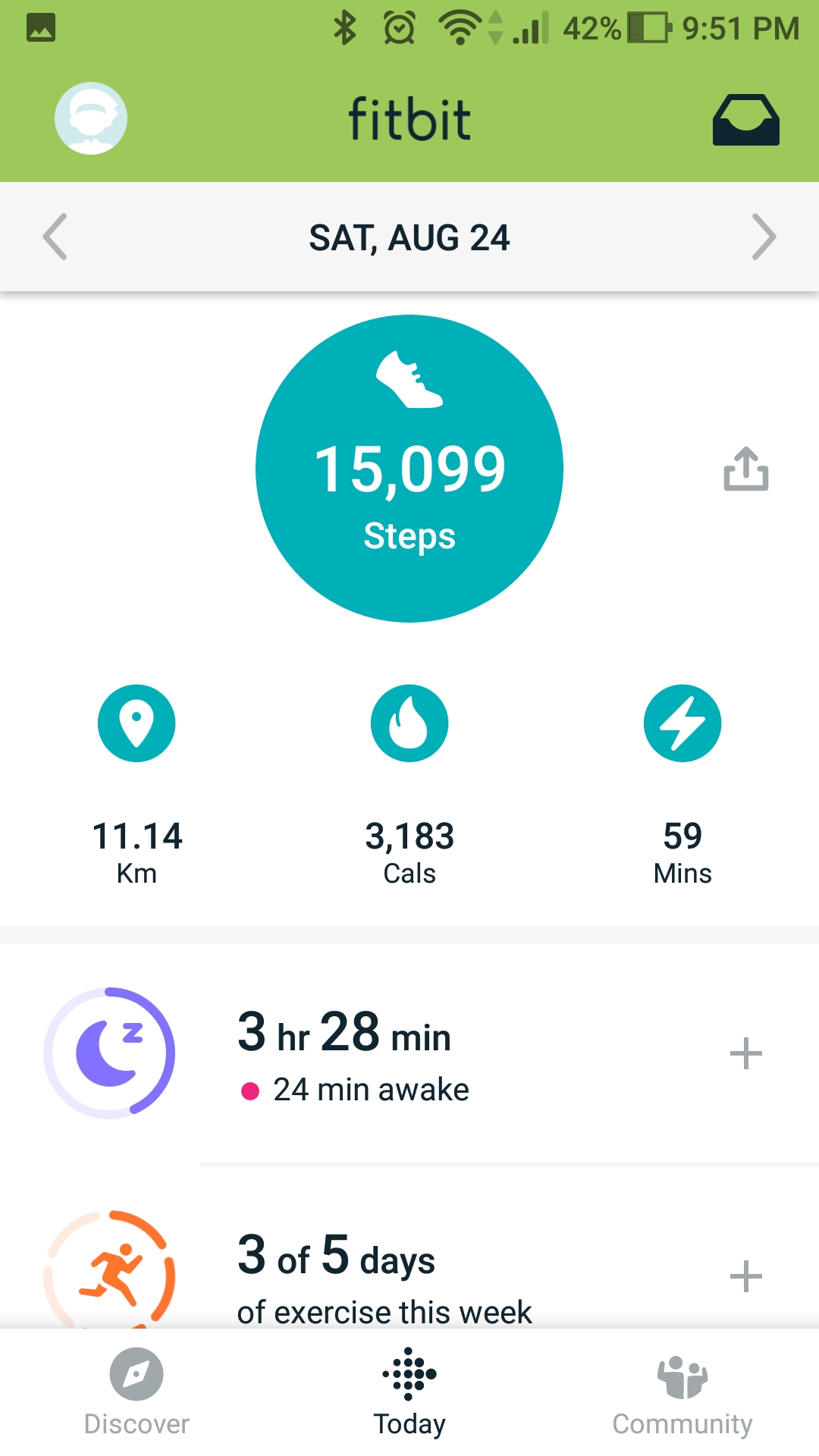Add a sleep log with the plus
819x1456 pixels.
coord(745,1053)
